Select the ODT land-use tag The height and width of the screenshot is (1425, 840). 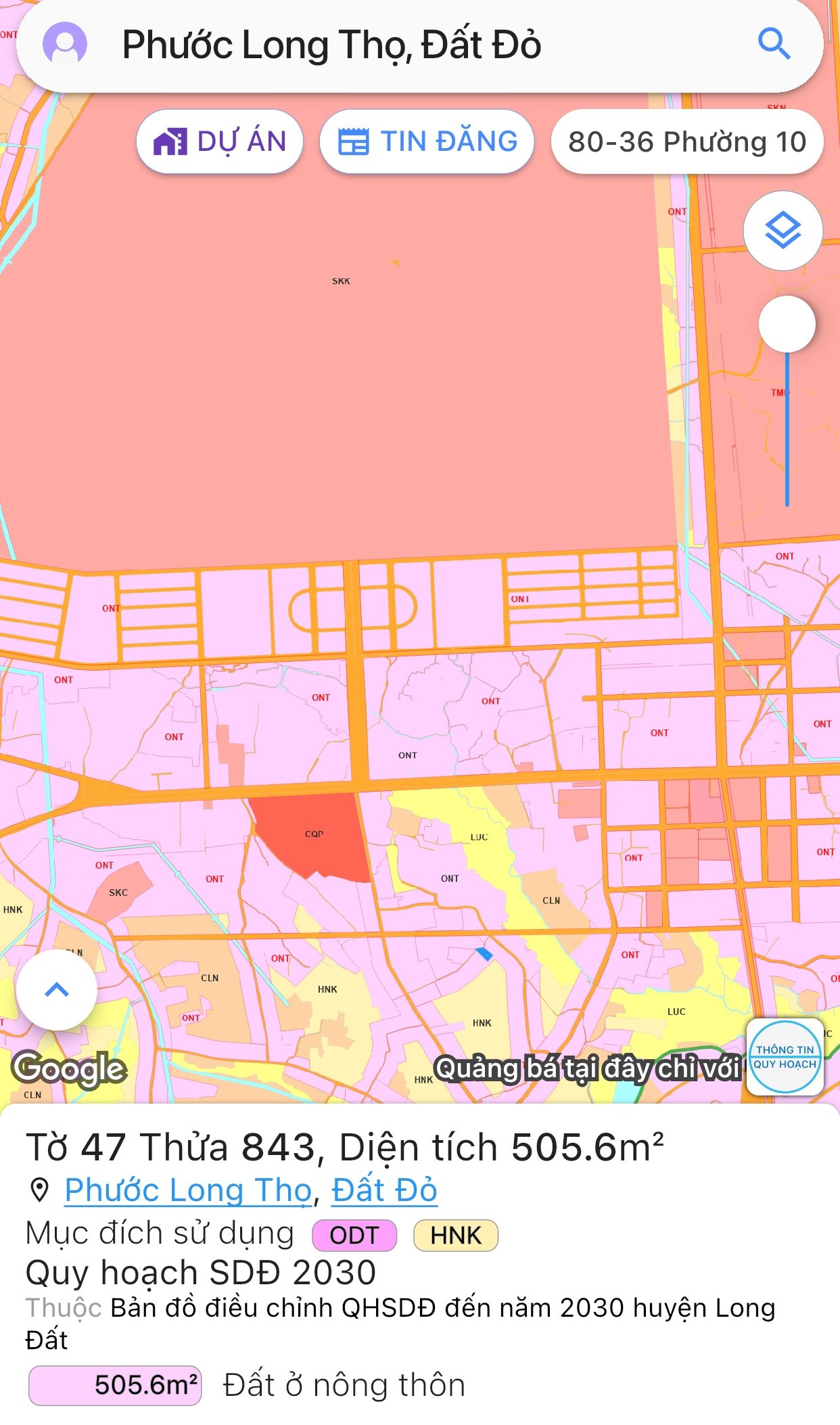click(x=354, y=1235)
